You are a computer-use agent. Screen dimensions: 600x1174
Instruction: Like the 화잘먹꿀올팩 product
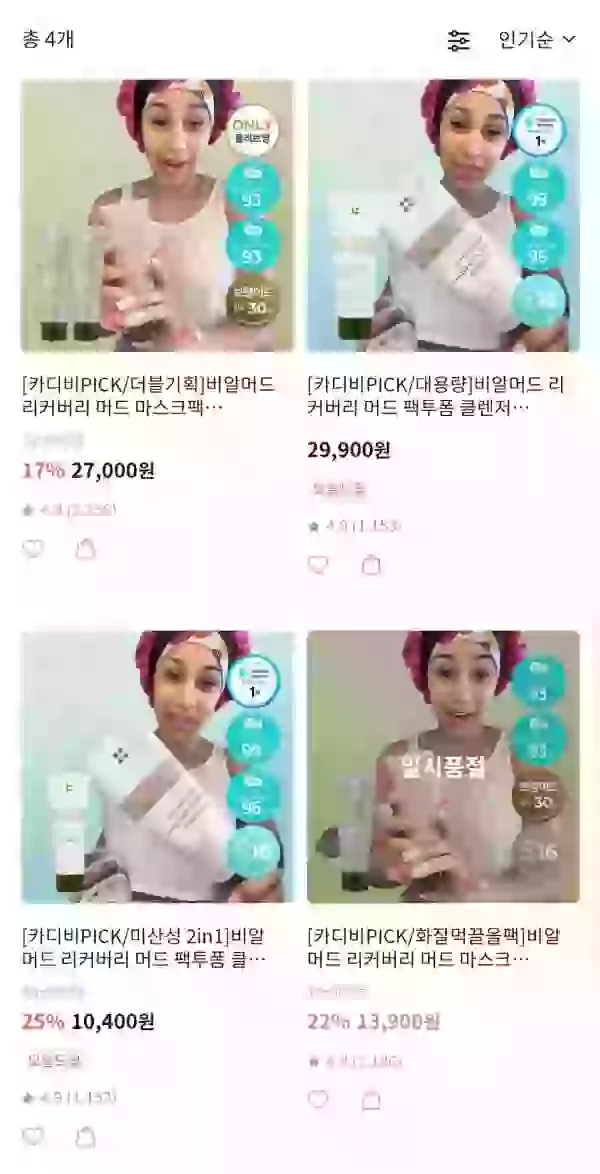pyautogui.click(x=318, y=1100)
